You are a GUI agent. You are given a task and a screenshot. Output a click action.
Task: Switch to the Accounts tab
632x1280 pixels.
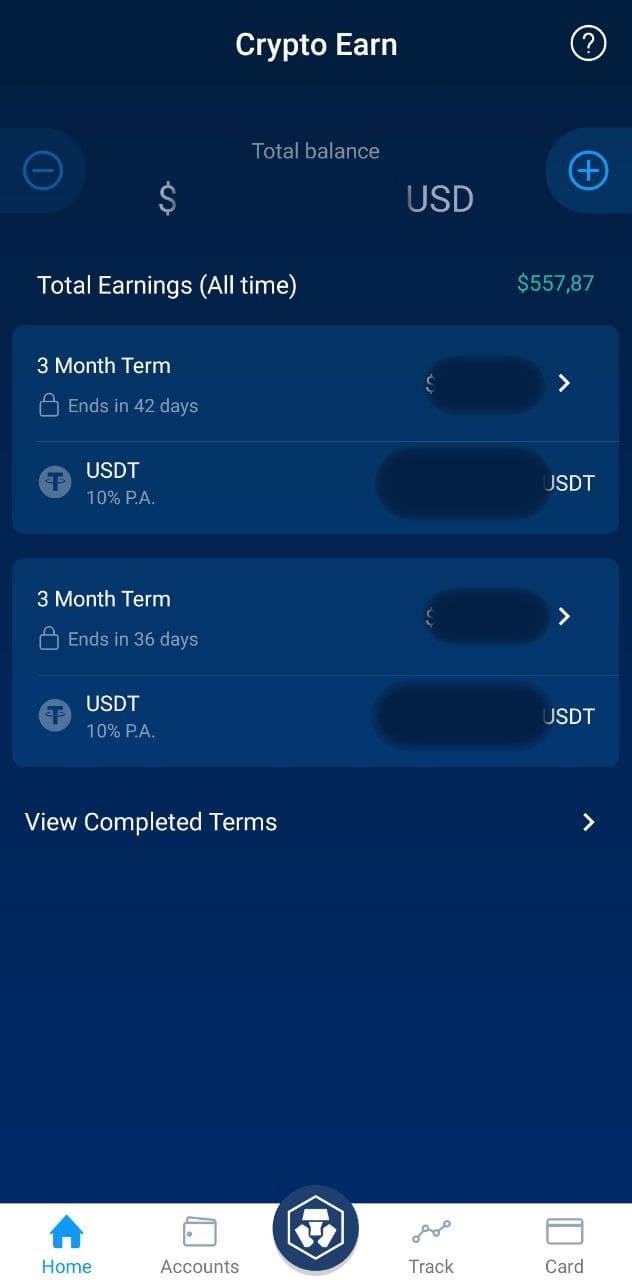pyautogui.click(x=200, y=1245)
